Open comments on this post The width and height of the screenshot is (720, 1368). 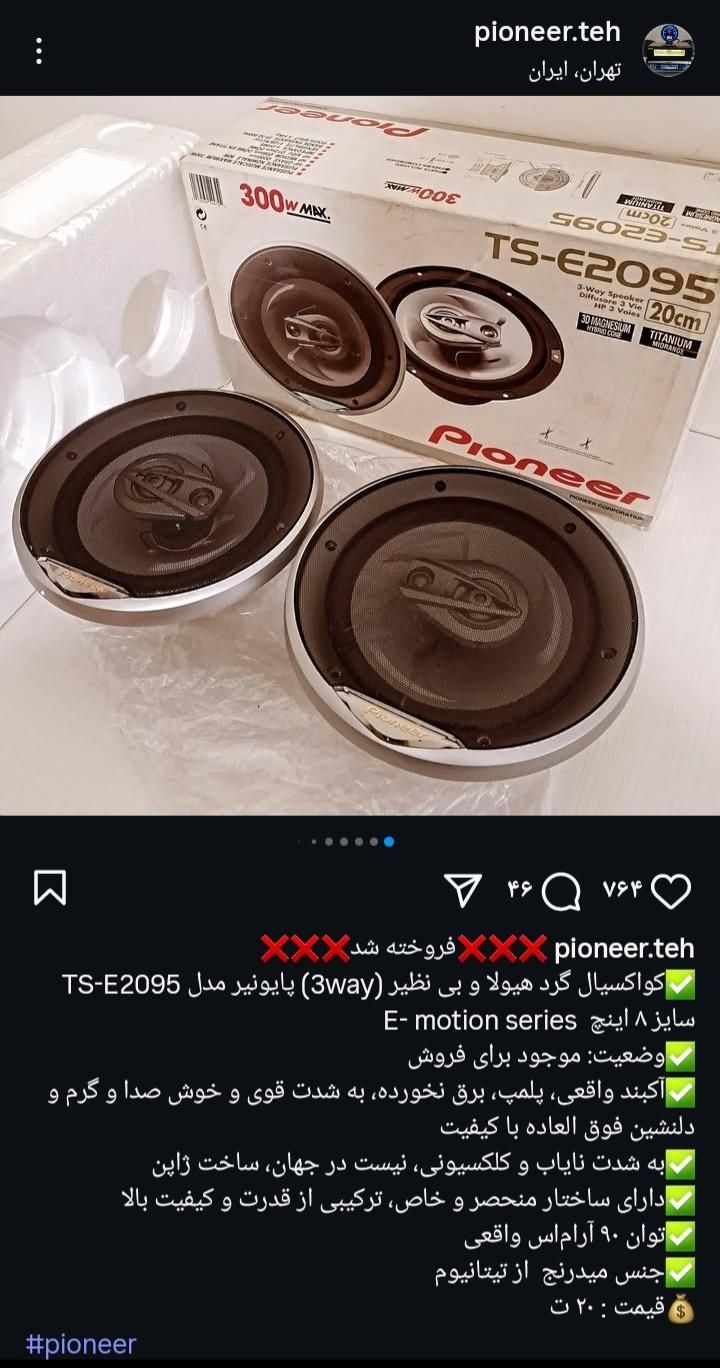562,889
